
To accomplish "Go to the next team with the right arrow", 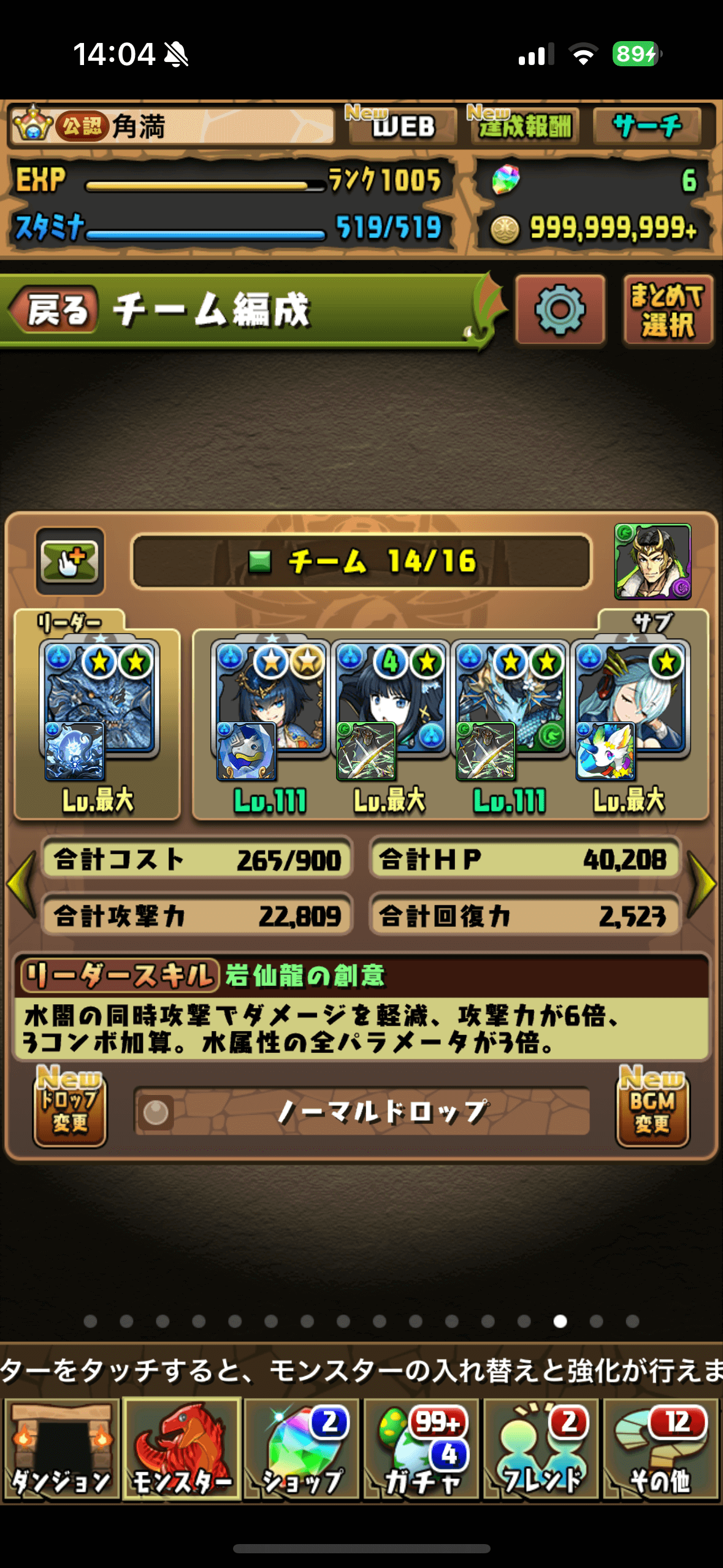I will [702, 883].
